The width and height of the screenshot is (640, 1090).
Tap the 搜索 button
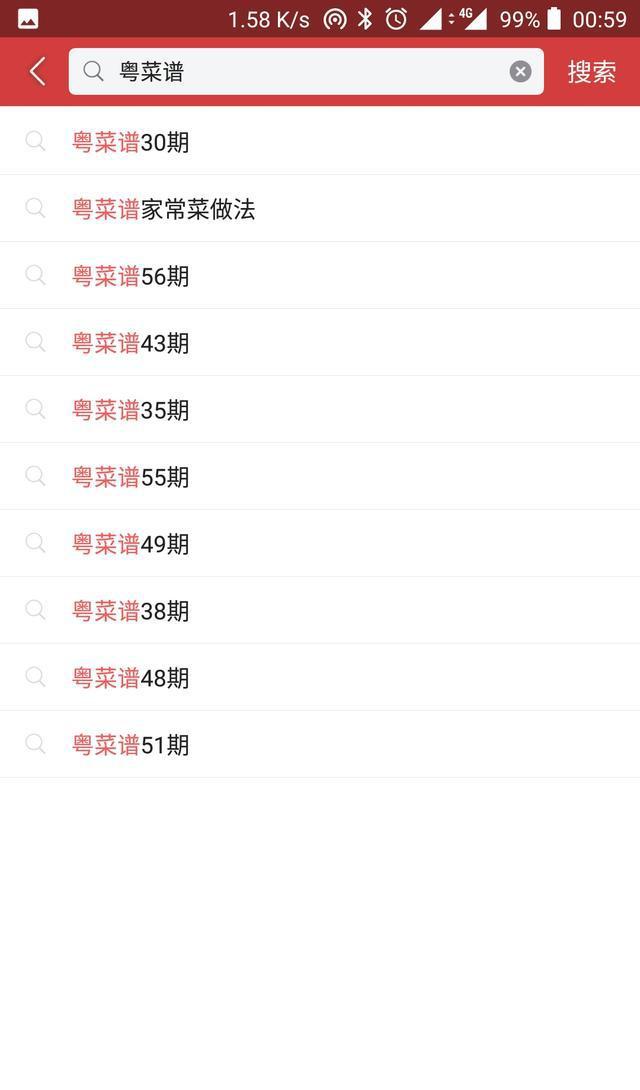(x=591, y=71)
